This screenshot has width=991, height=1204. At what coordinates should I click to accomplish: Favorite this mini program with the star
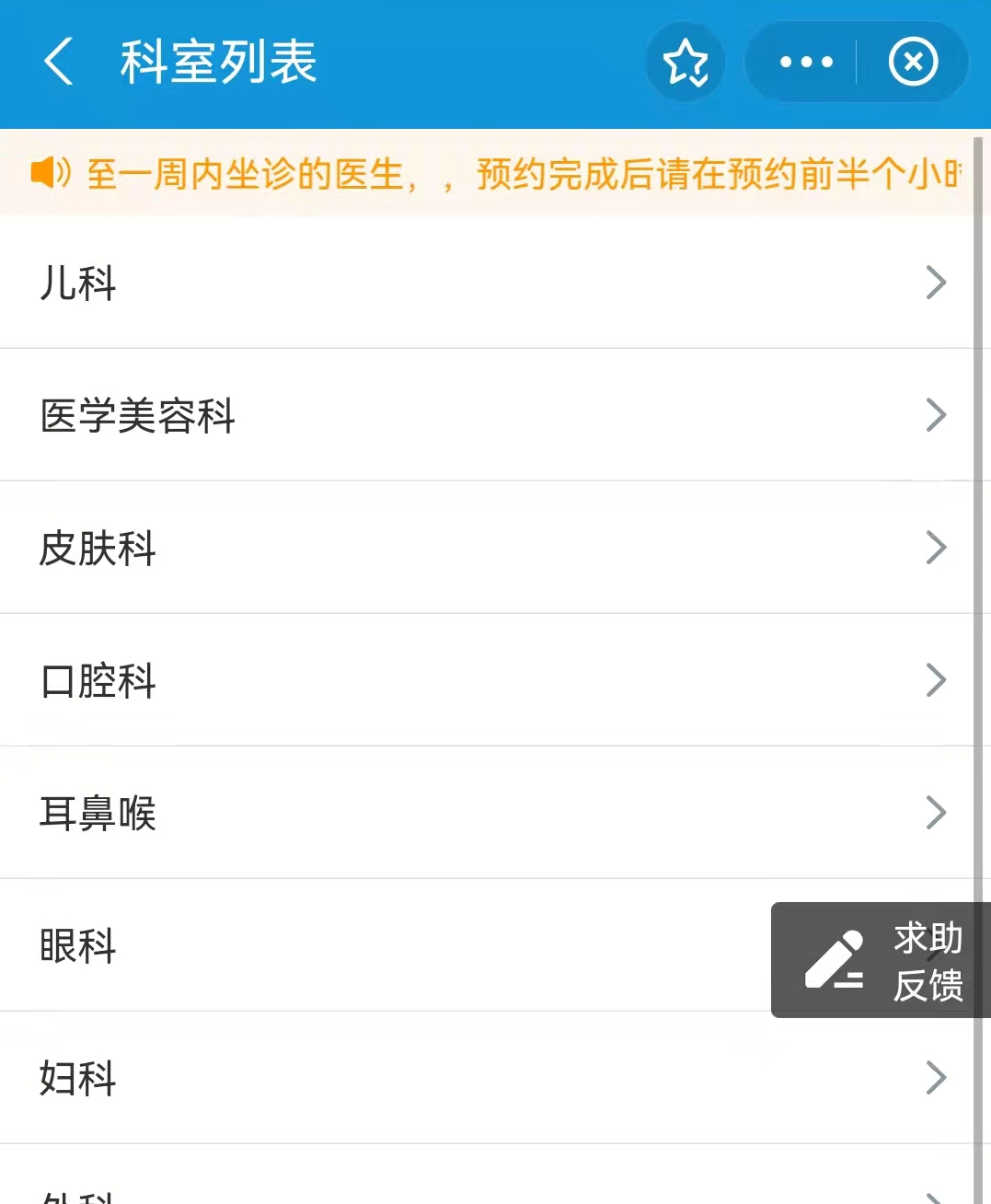click(686, 63)
